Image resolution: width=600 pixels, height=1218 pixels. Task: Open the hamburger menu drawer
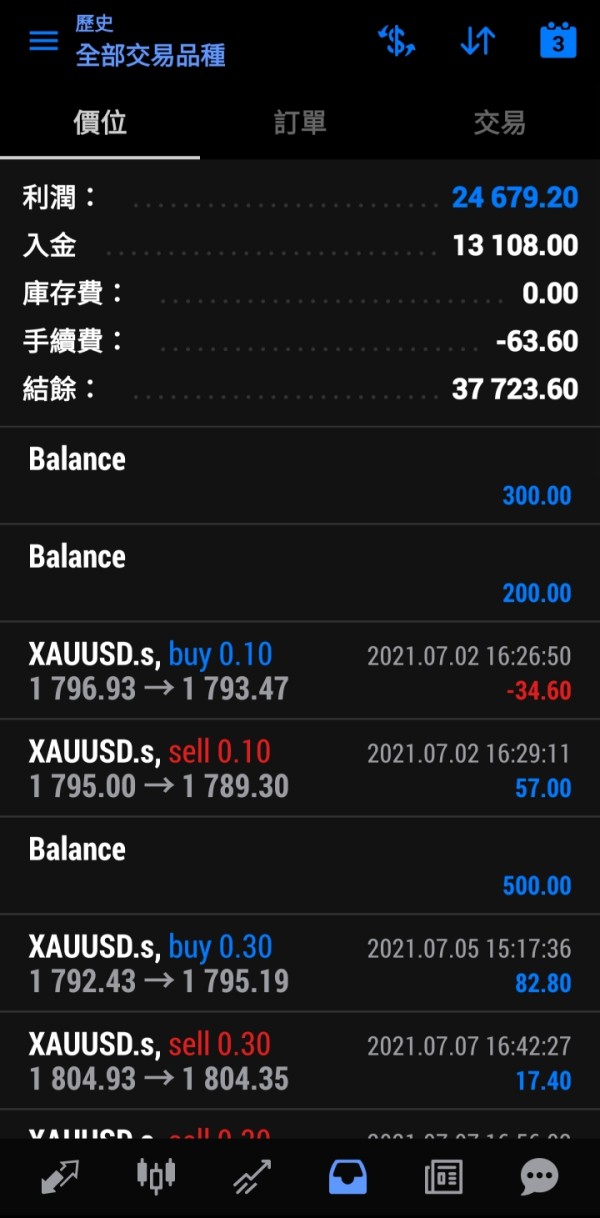point(43,41)
